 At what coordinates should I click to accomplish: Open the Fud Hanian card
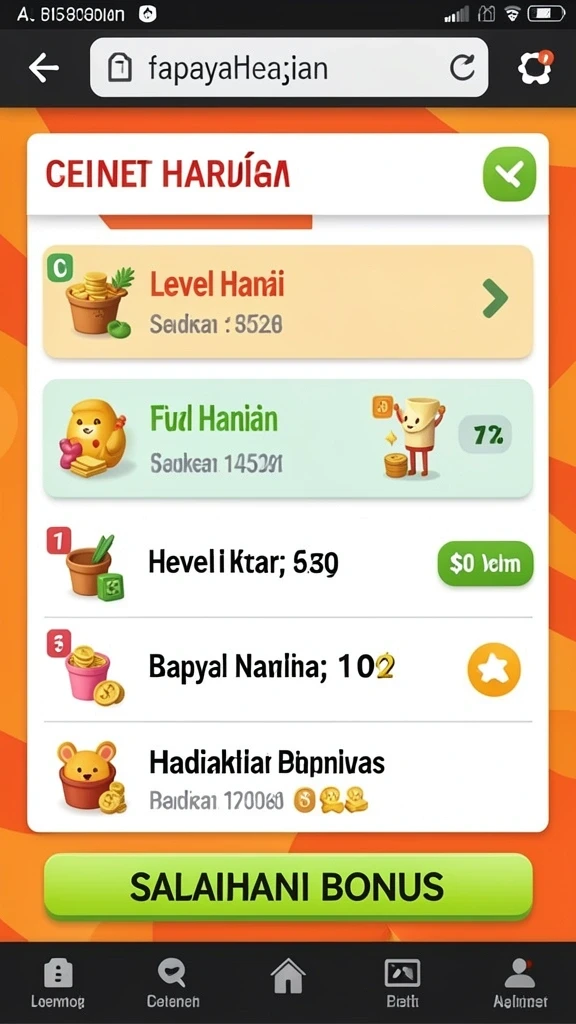tap(288, 438)
